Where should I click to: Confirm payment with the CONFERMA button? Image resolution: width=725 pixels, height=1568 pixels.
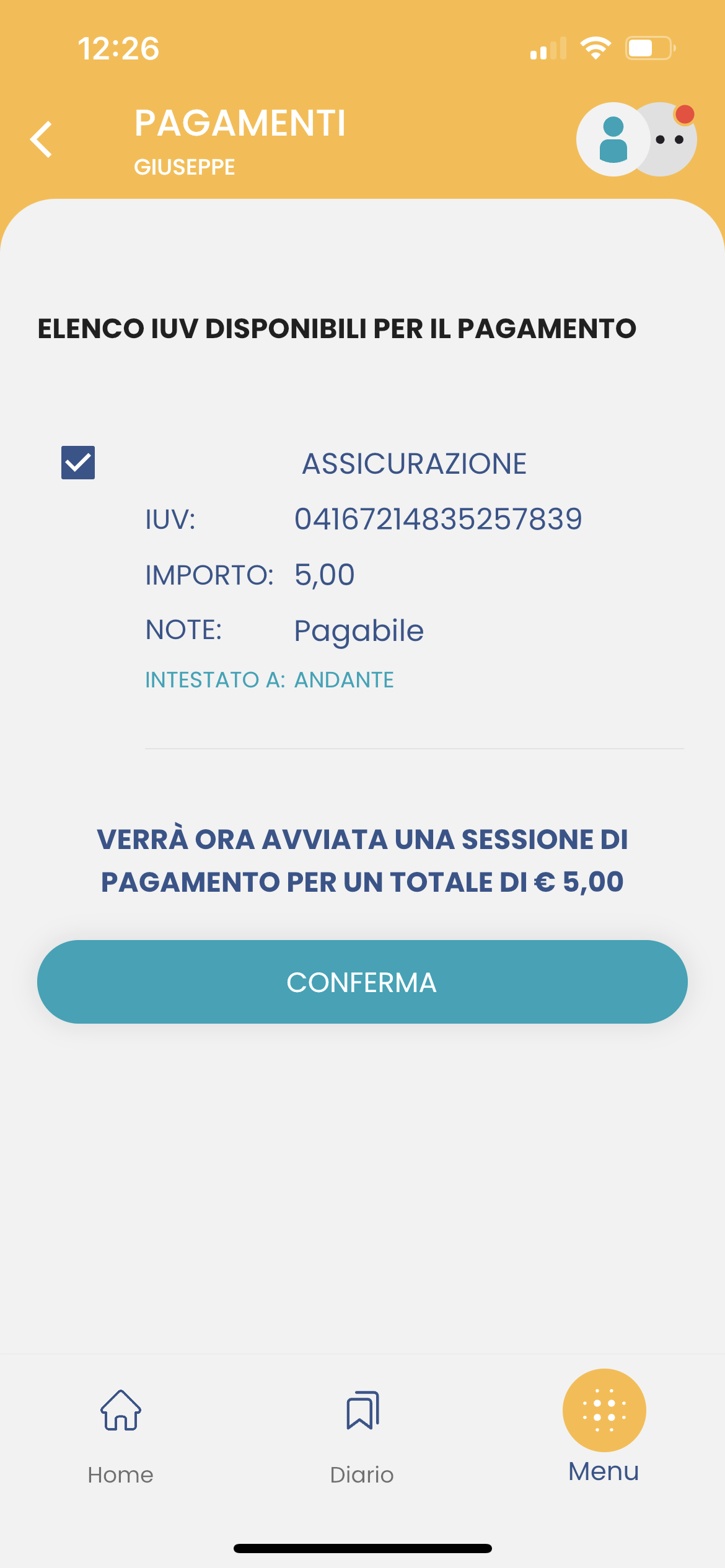[362, 982]
